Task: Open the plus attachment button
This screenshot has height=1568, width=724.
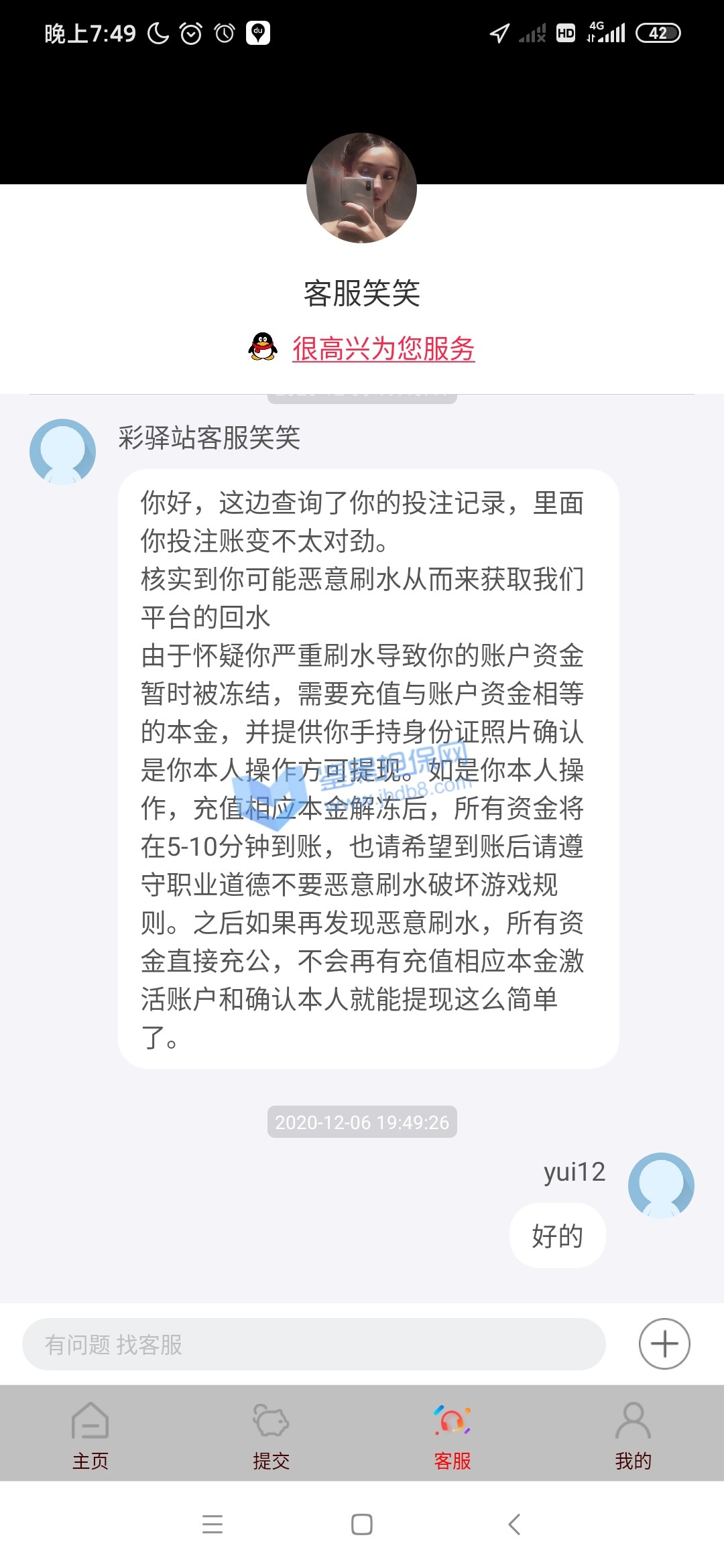Action: 664,1344
